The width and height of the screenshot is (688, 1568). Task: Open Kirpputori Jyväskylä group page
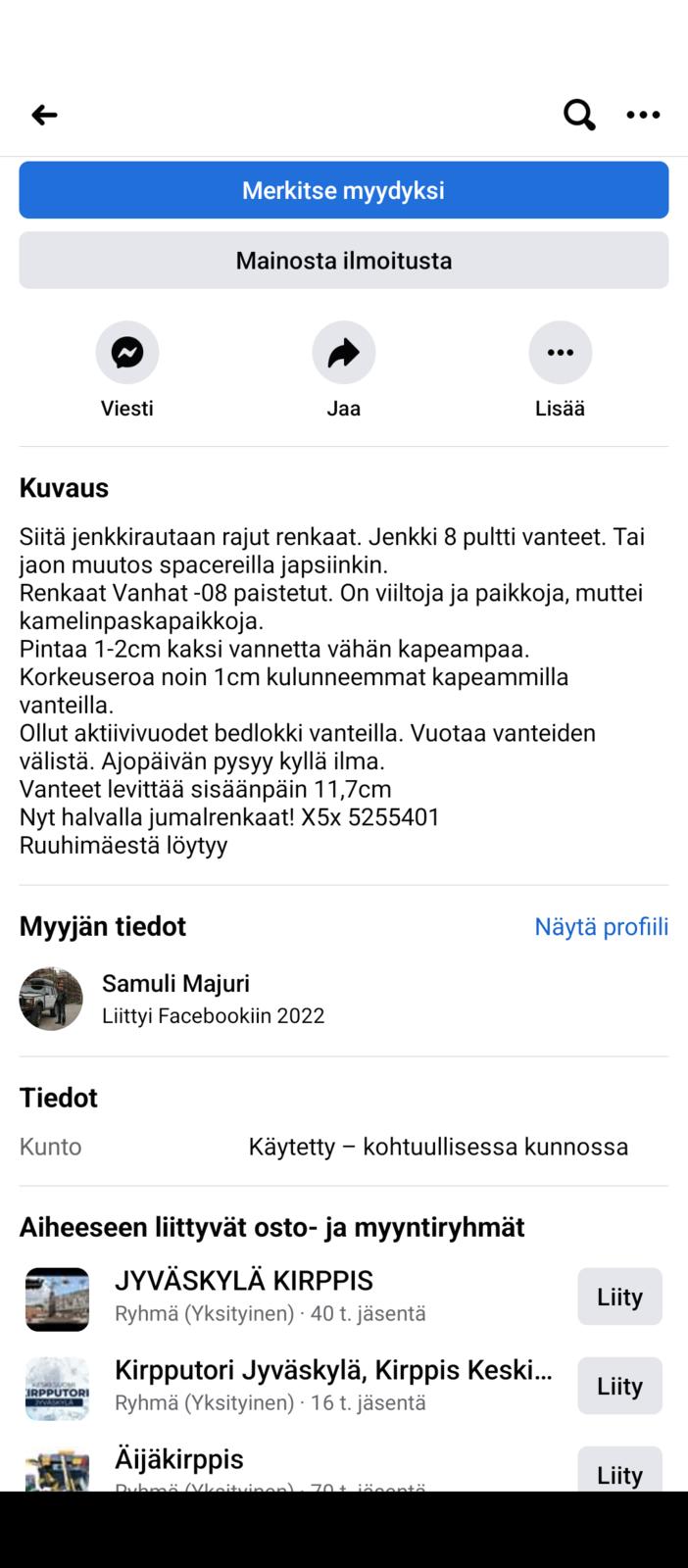[x=333, y=1370]
